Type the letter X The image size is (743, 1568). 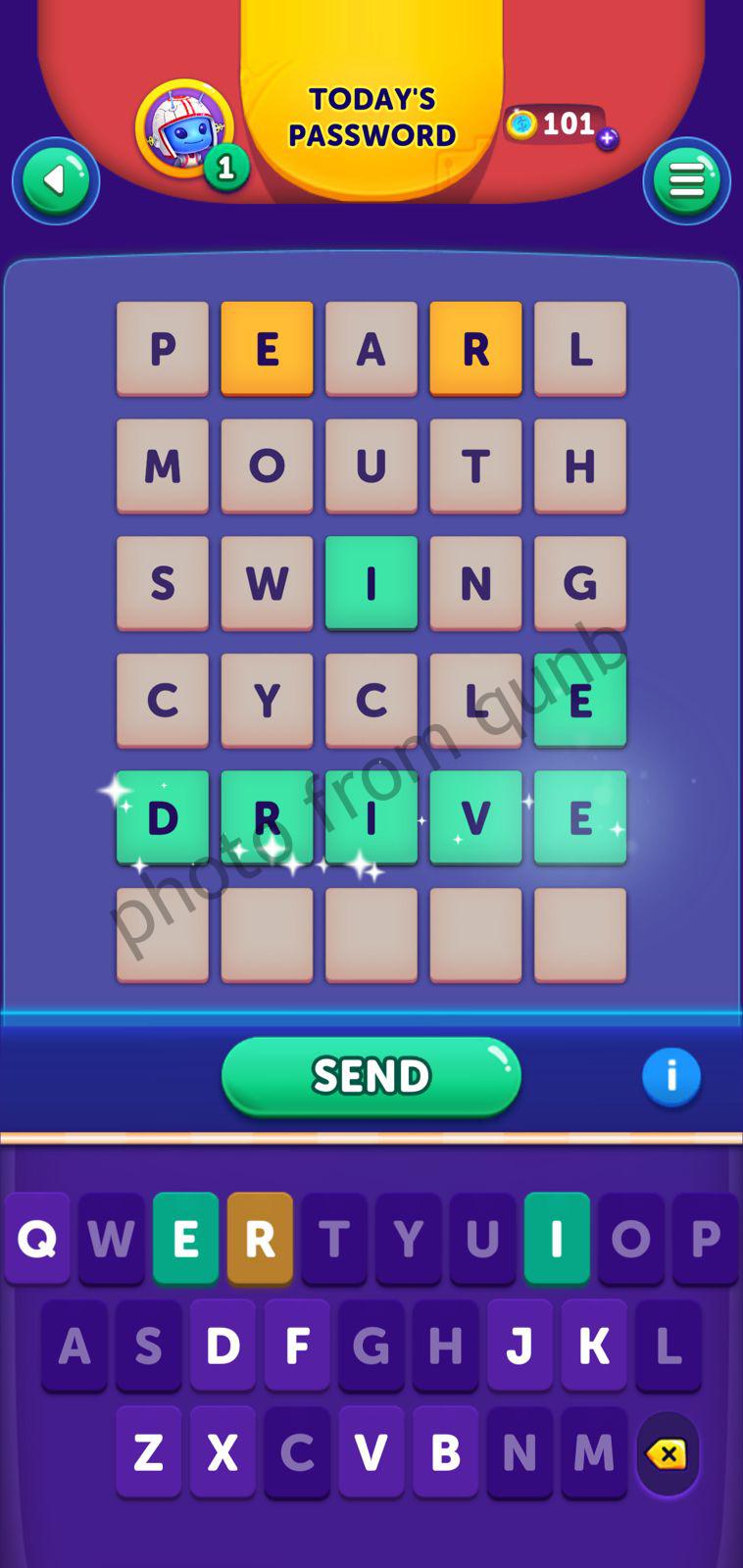tap(223, 1452)
